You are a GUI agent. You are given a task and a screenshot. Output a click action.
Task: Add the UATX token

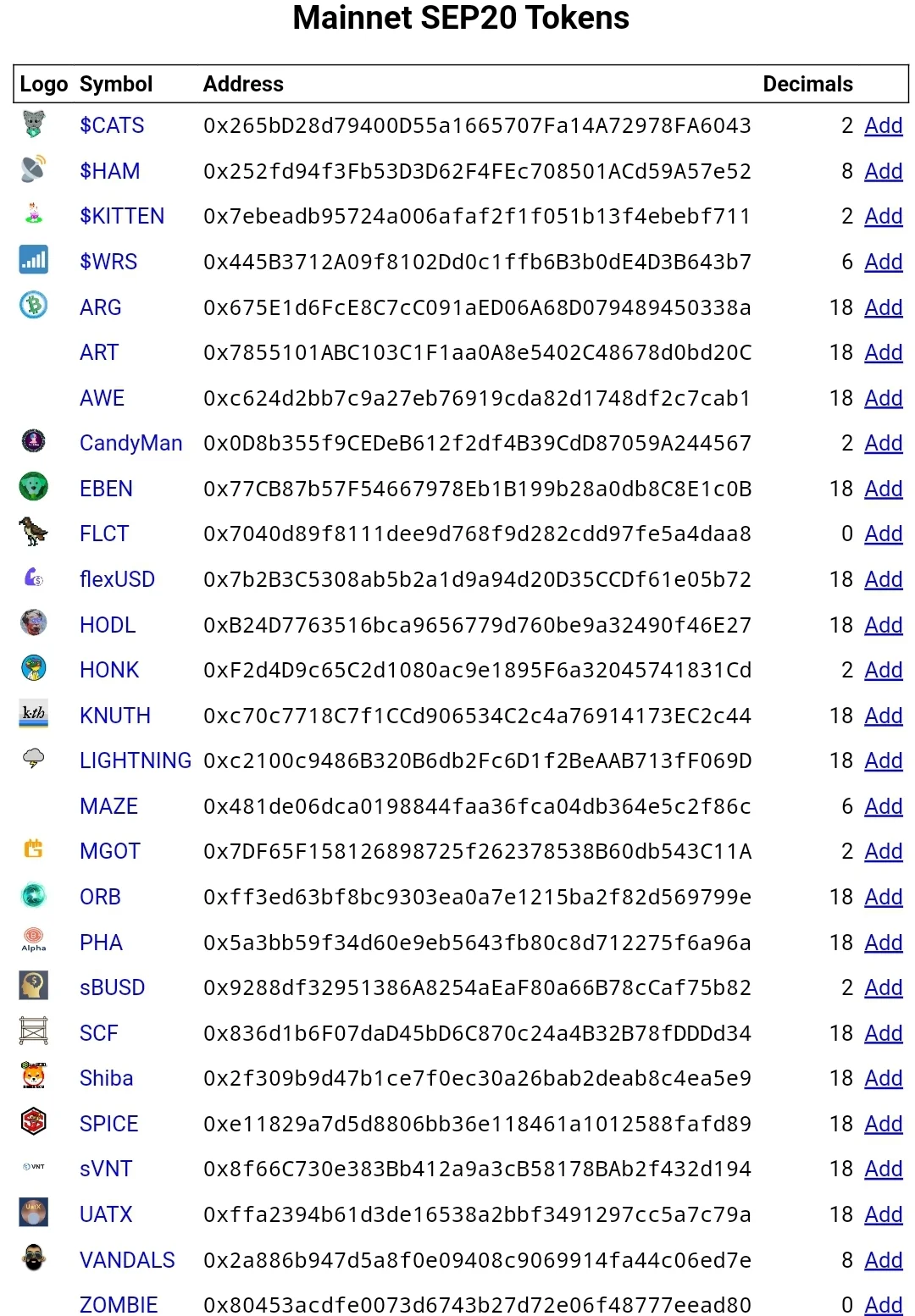[883, 1214]
